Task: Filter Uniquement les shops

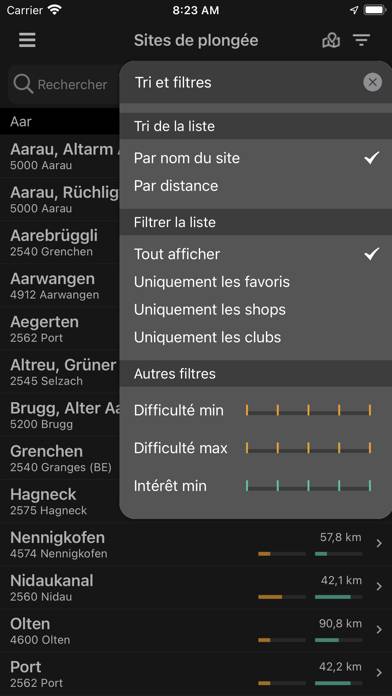Action: 256,310
